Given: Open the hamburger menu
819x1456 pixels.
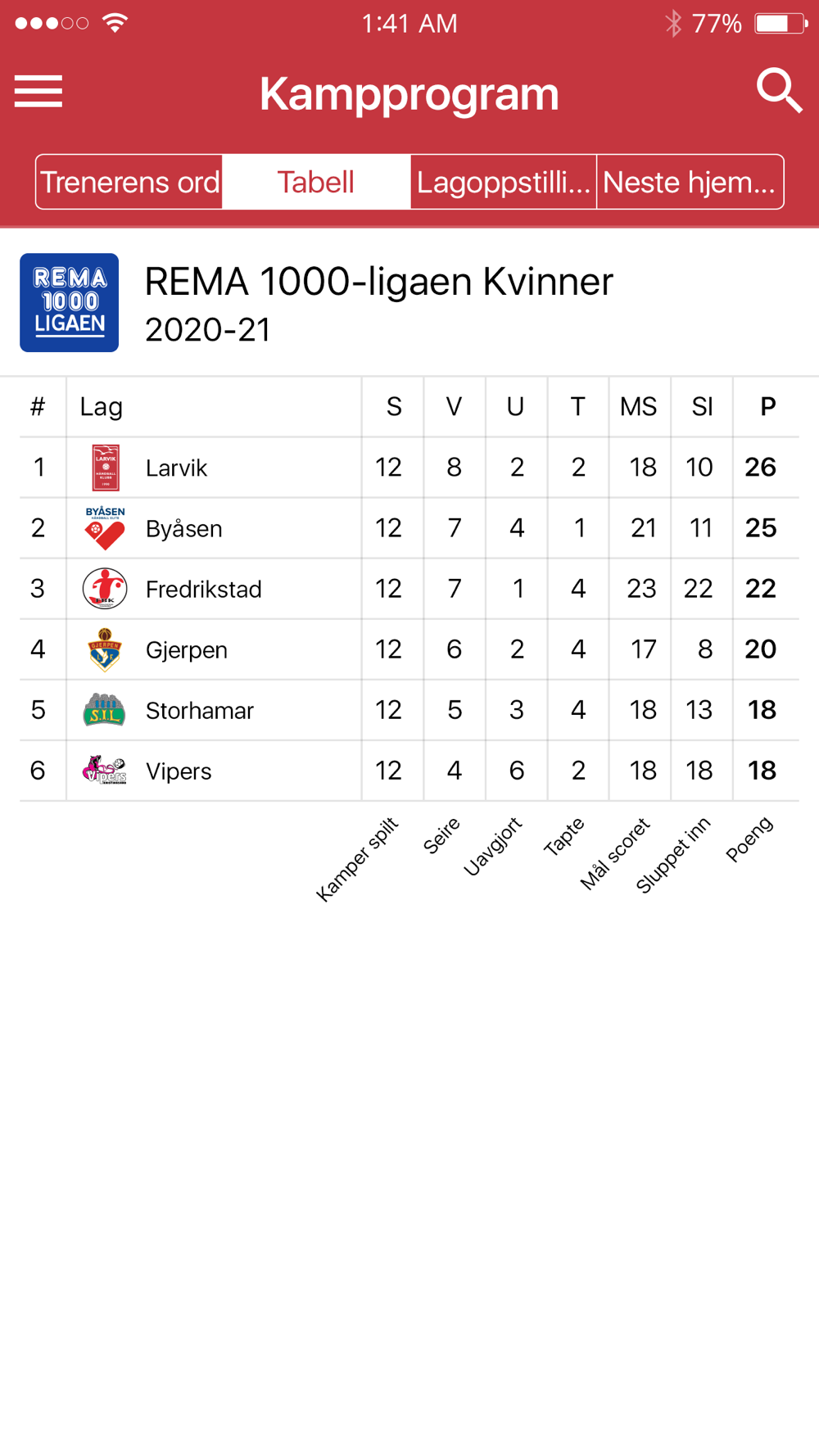Looking at the screenshot, I should tap(38, 91).
